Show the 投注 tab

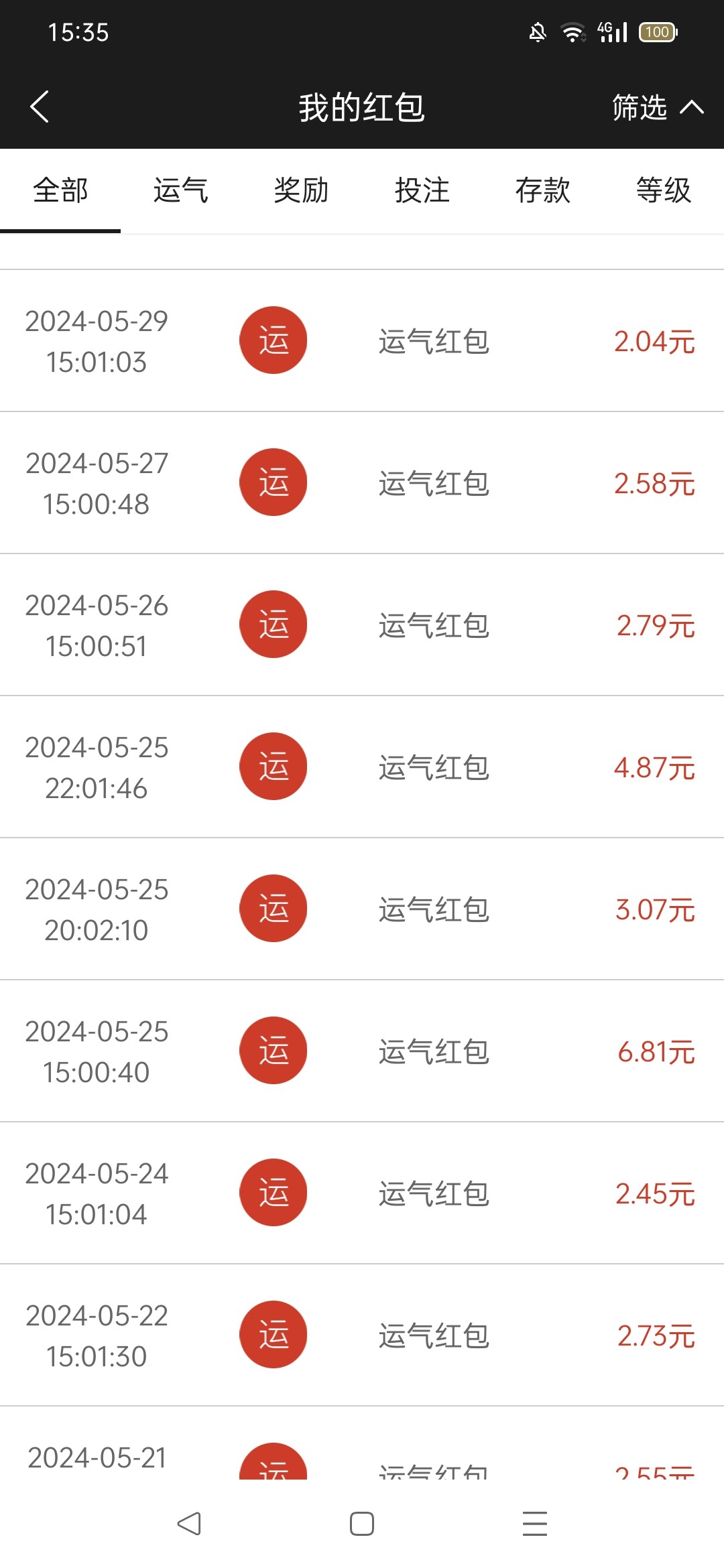pyautogui.click(x=422, y=191)
